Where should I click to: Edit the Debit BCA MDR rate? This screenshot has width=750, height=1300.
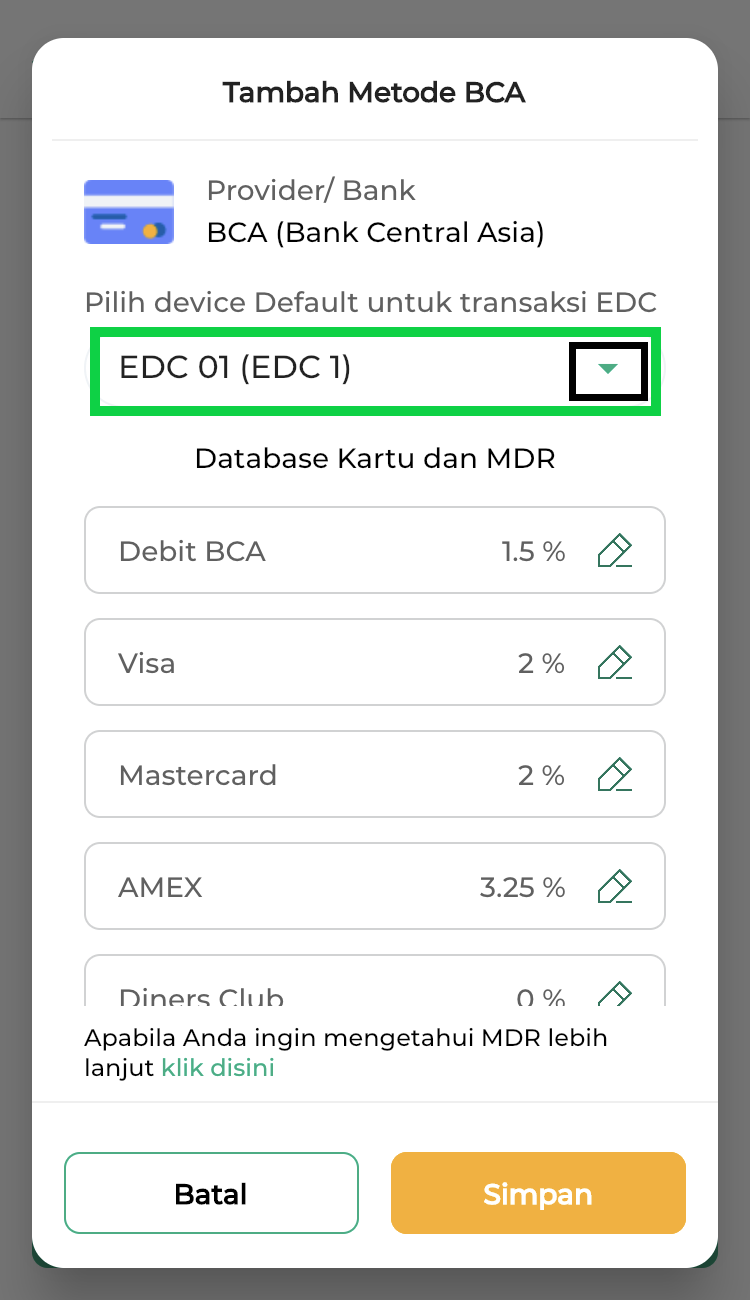pyautogui.click(x=615, y=551)
